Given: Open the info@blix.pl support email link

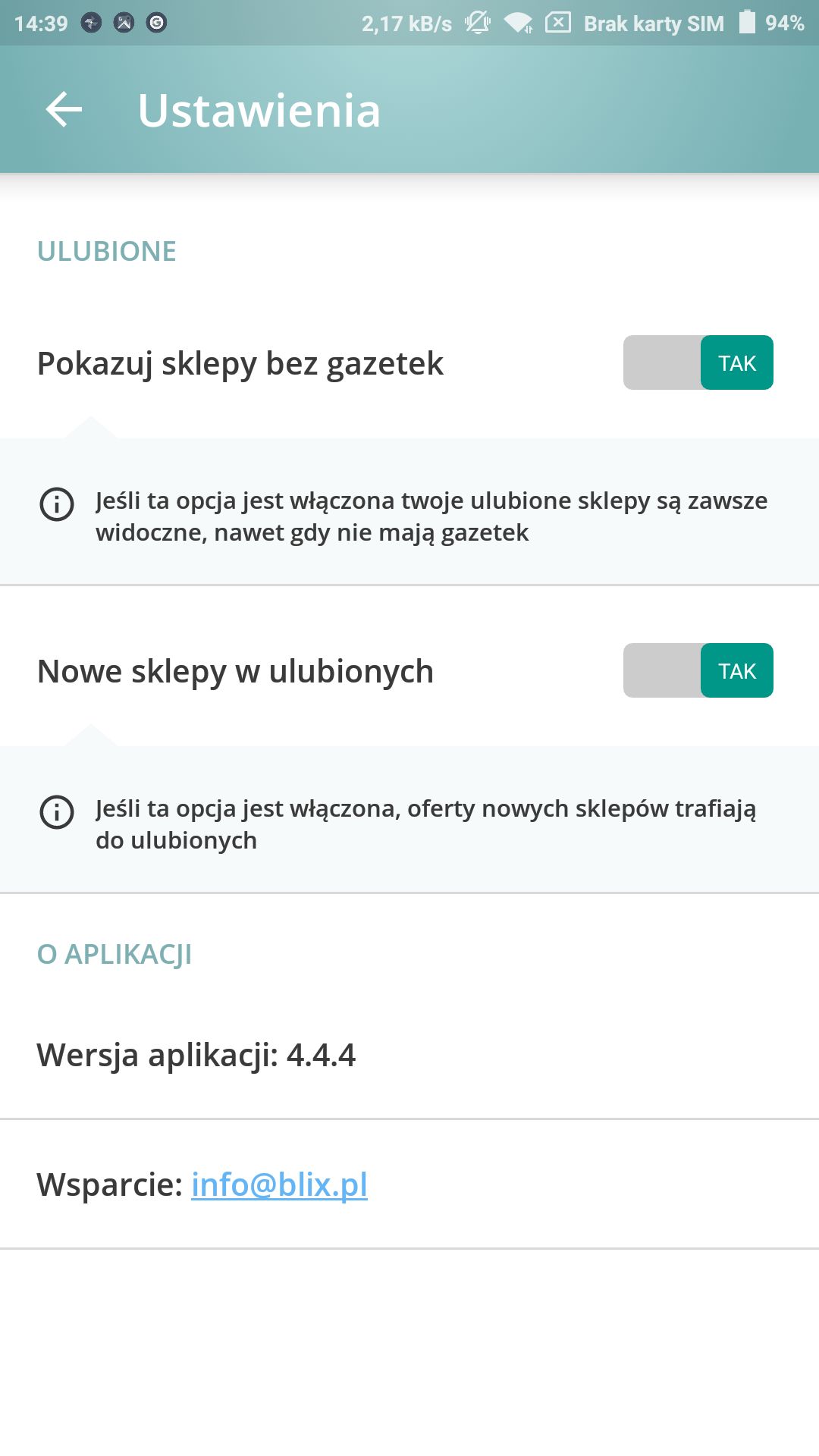Looking at the screenshot, I should (279, 1185).
